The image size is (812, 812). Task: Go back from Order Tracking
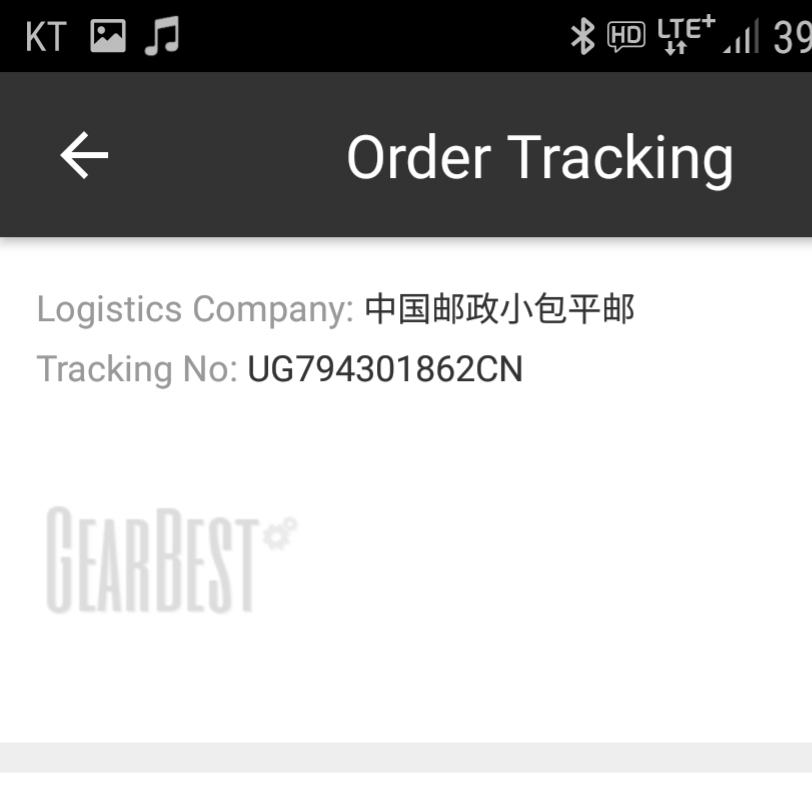click(x=84, y=156)
